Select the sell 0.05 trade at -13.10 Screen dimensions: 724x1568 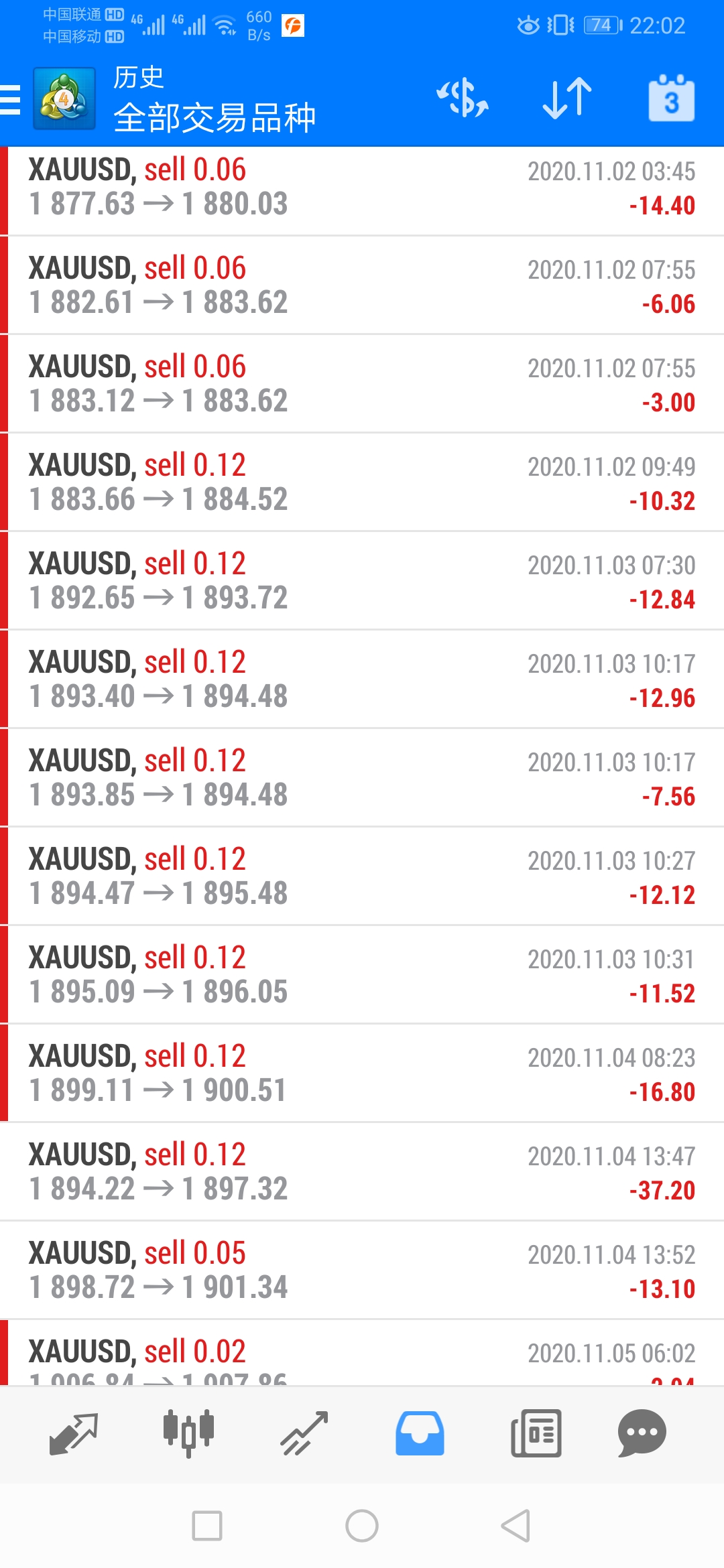click(362, 1270)
